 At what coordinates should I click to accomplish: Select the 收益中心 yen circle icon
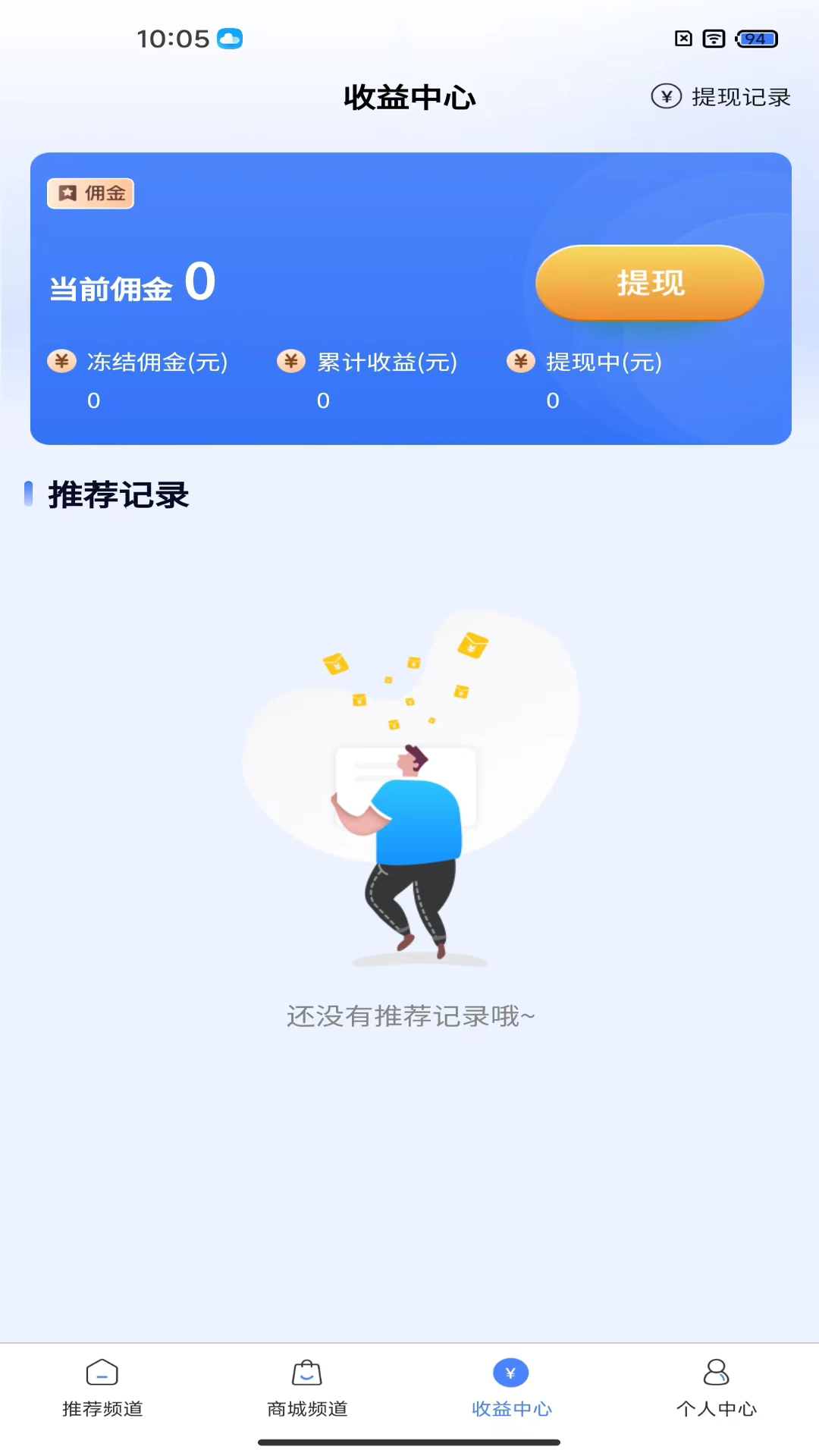point(511,1373)
